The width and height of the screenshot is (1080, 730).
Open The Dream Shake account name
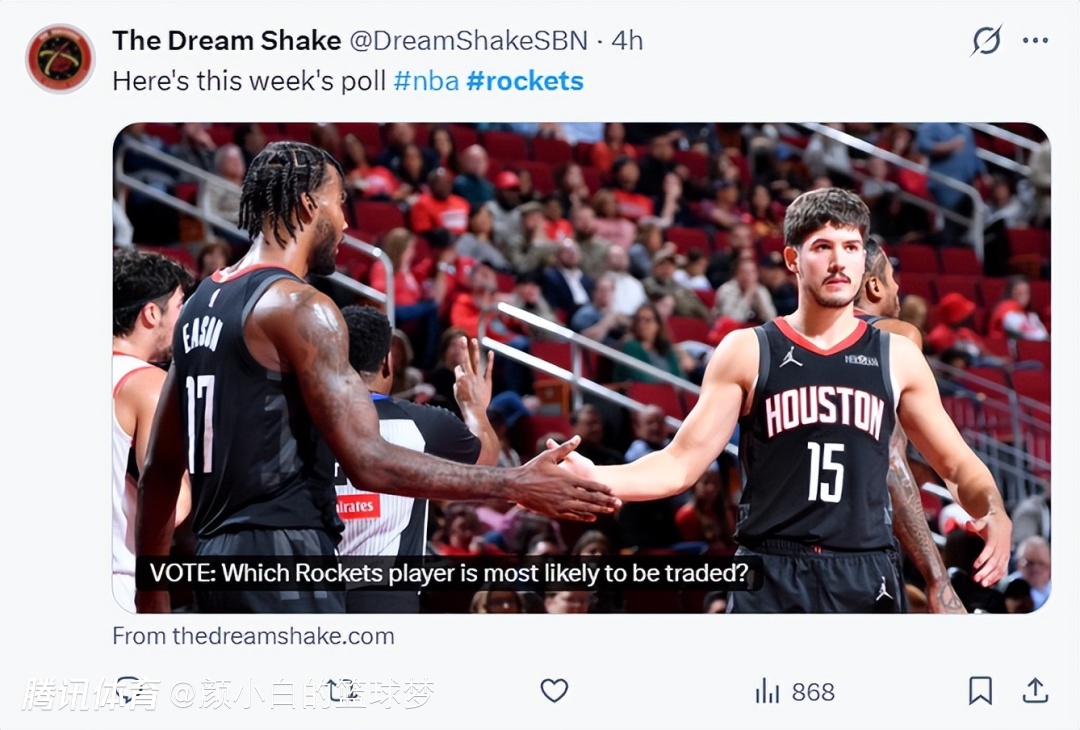227,41
